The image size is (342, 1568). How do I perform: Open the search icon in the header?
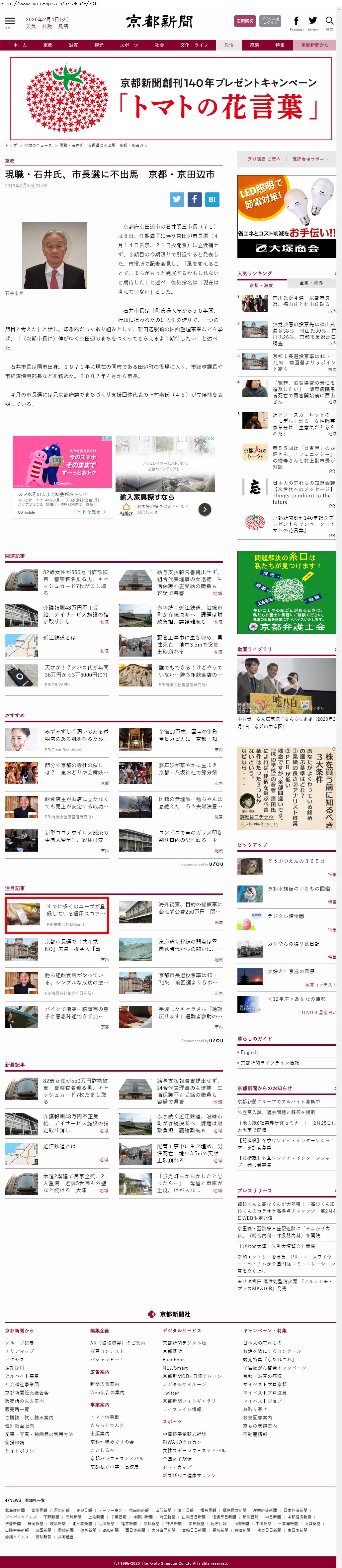pos(329,22)
